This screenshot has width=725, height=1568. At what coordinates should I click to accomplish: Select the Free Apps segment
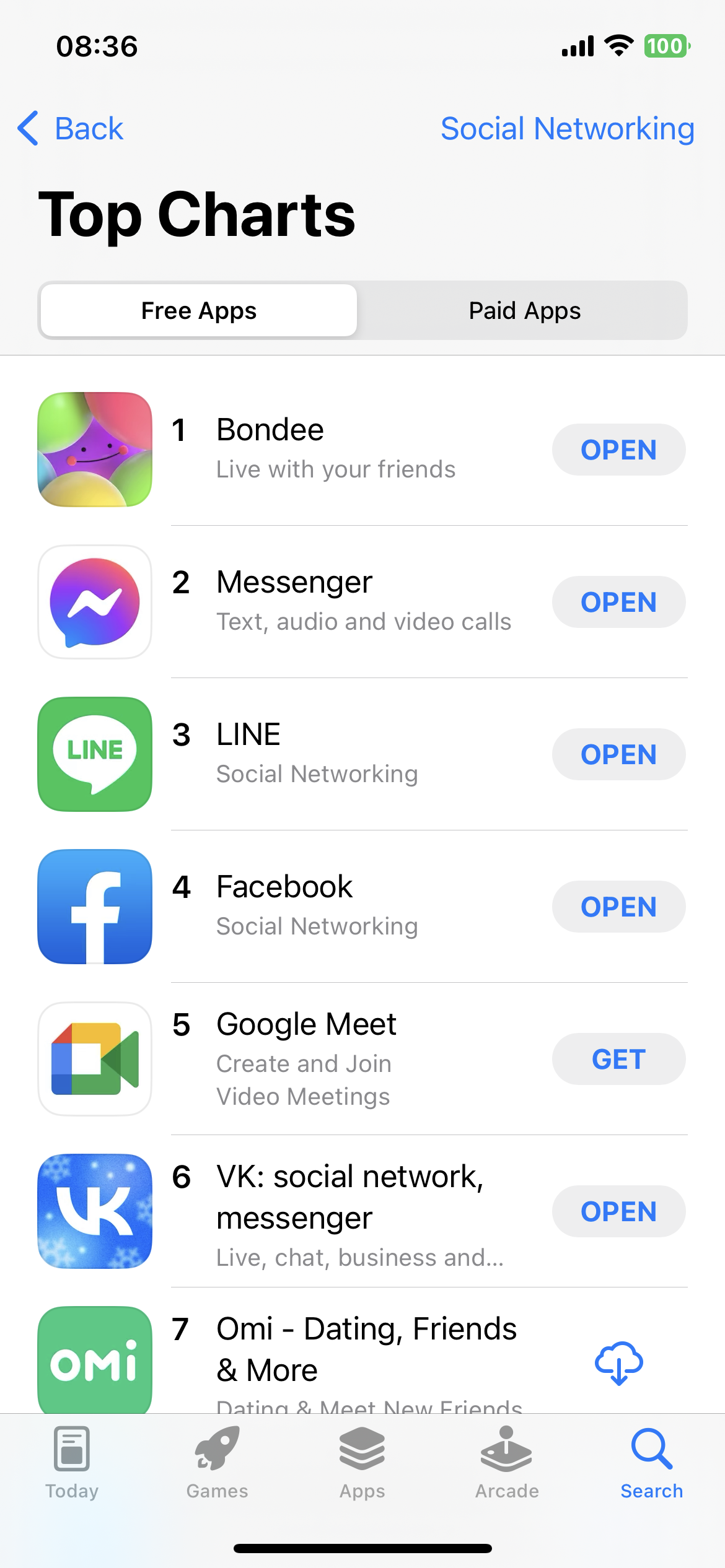pos(199,311)
